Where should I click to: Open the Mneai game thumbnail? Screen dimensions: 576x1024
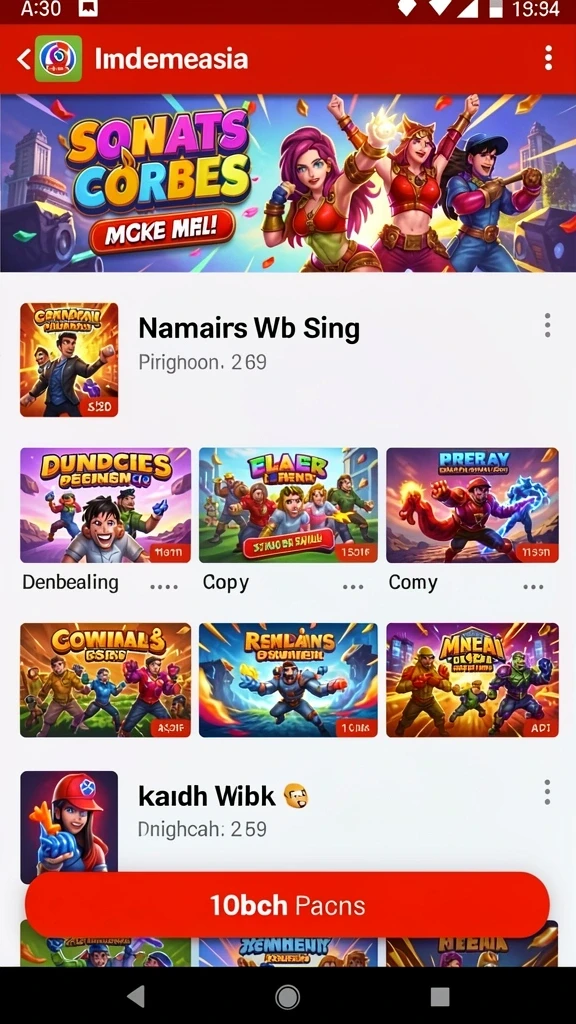click(472, 680)
